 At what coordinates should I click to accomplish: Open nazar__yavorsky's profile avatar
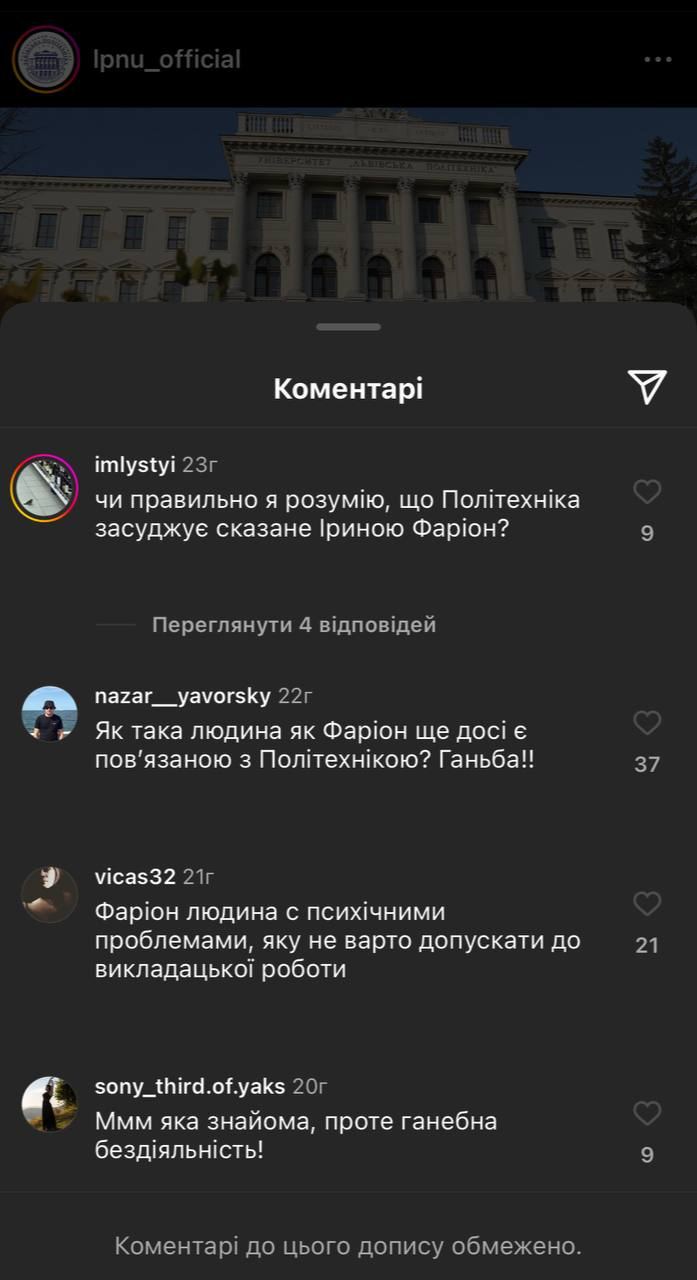(x=49, y=714)
